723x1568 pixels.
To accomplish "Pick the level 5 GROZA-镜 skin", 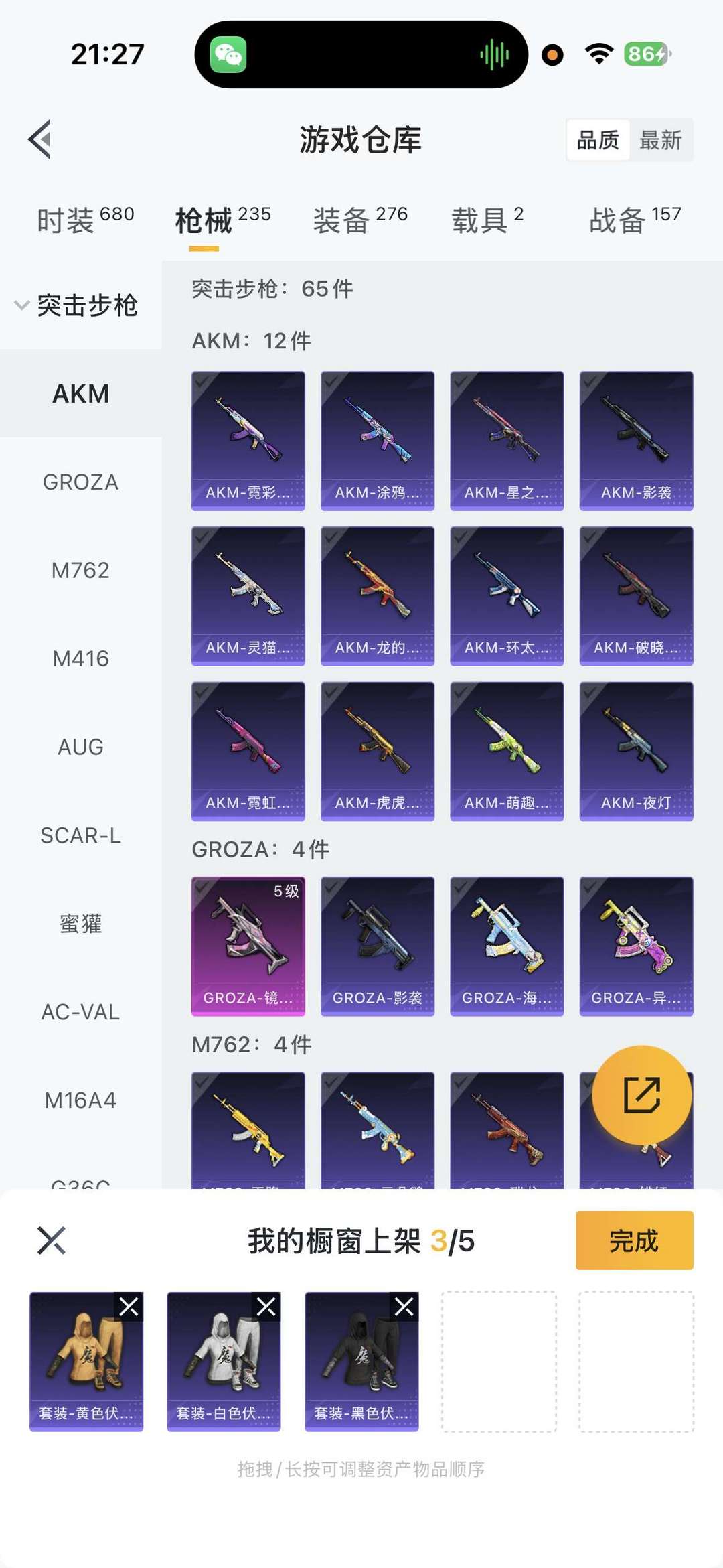I will [x=248, y=945].
